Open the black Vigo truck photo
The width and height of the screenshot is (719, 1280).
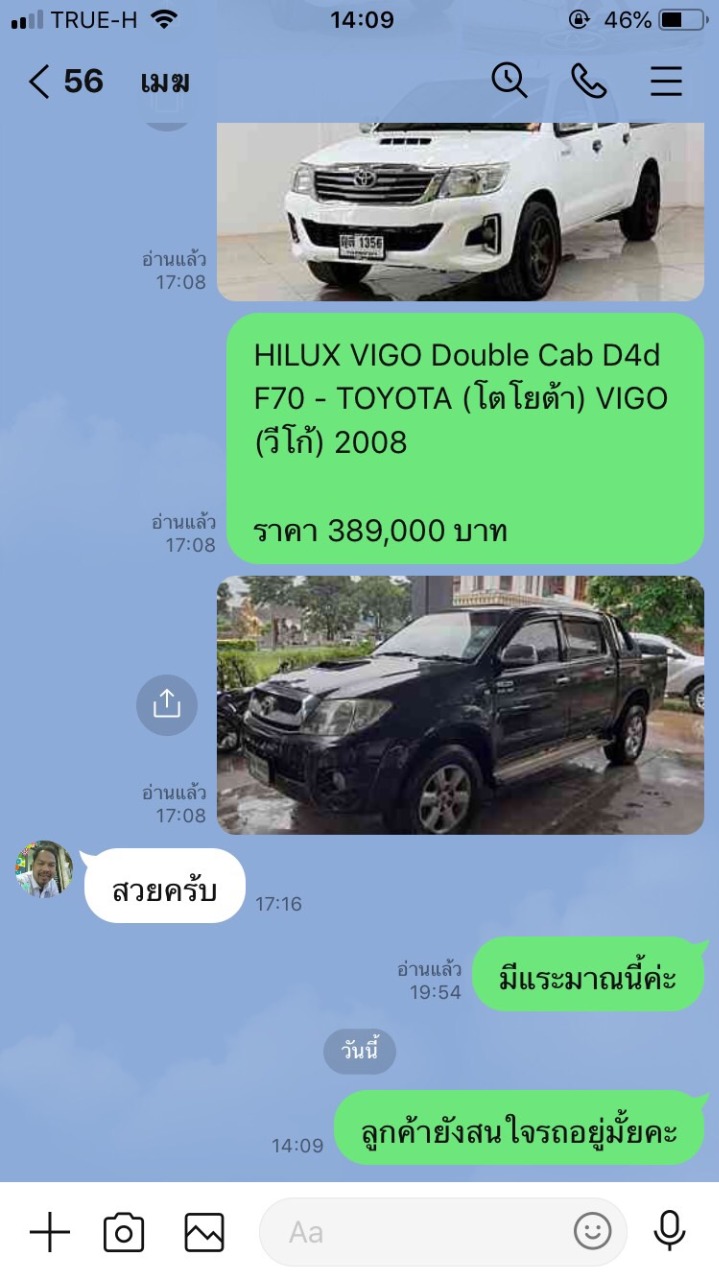(460, 705)
